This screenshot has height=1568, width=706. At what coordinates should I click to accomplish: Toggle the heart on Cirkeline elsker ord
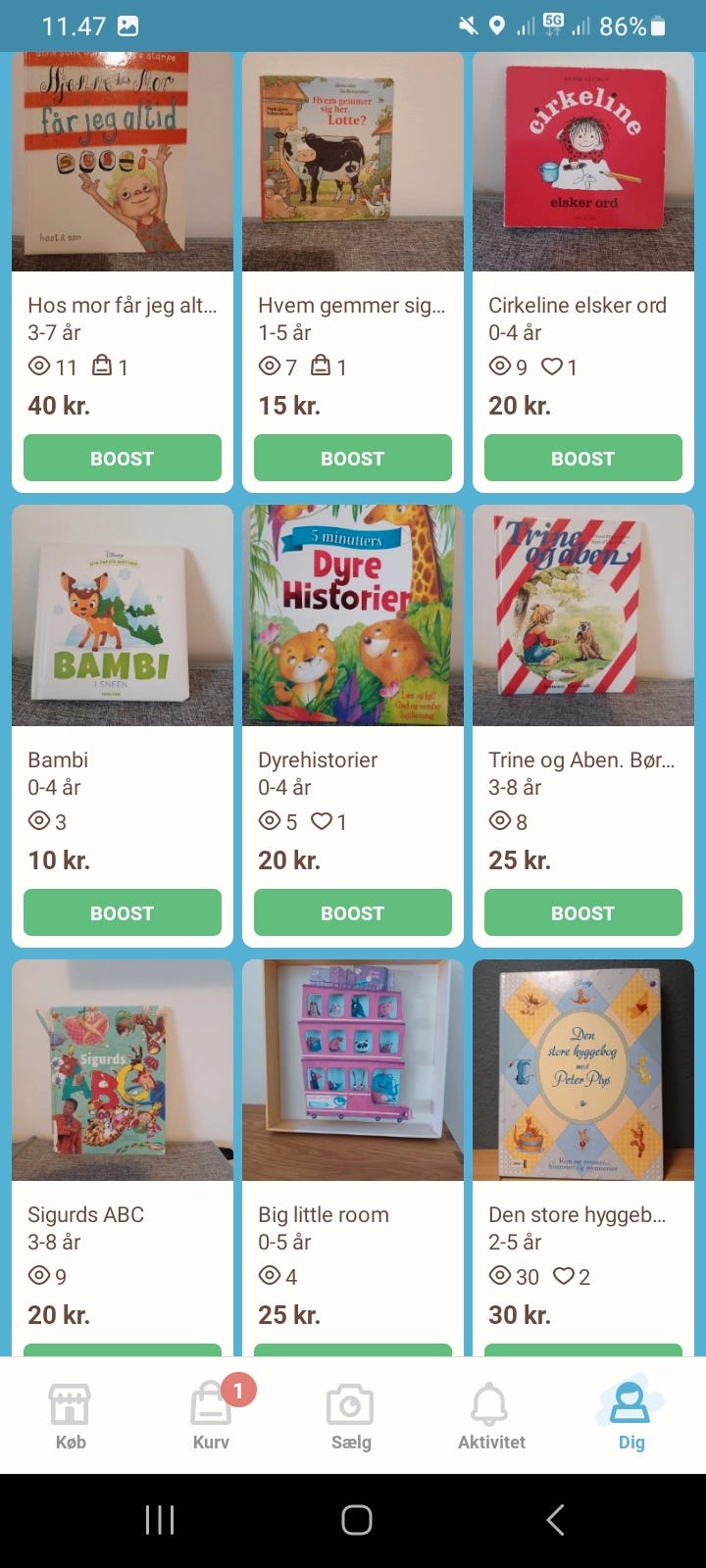[x=555, y=367]
